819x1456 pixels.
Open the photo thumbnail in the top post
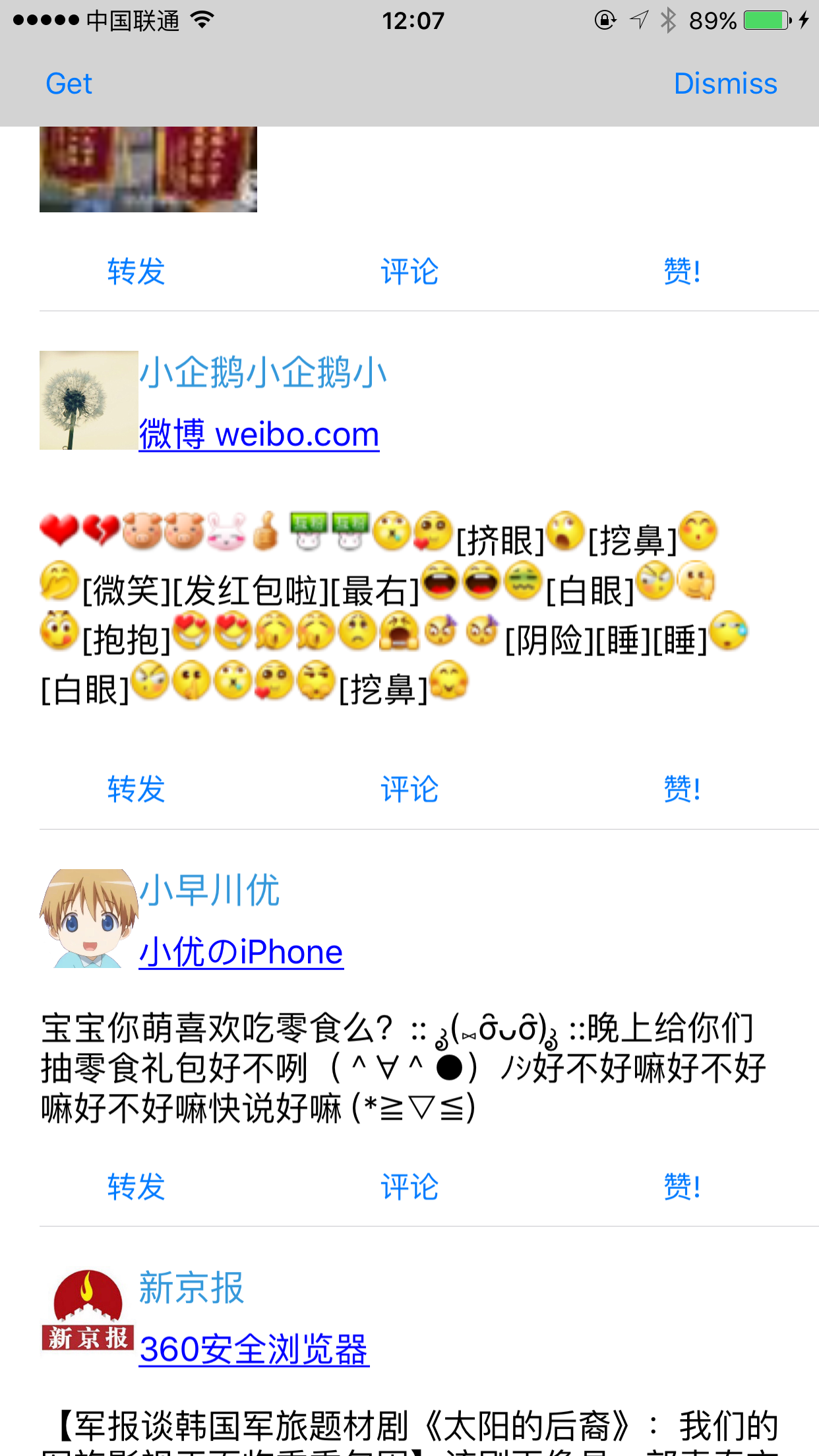click(x=148, y=169)
